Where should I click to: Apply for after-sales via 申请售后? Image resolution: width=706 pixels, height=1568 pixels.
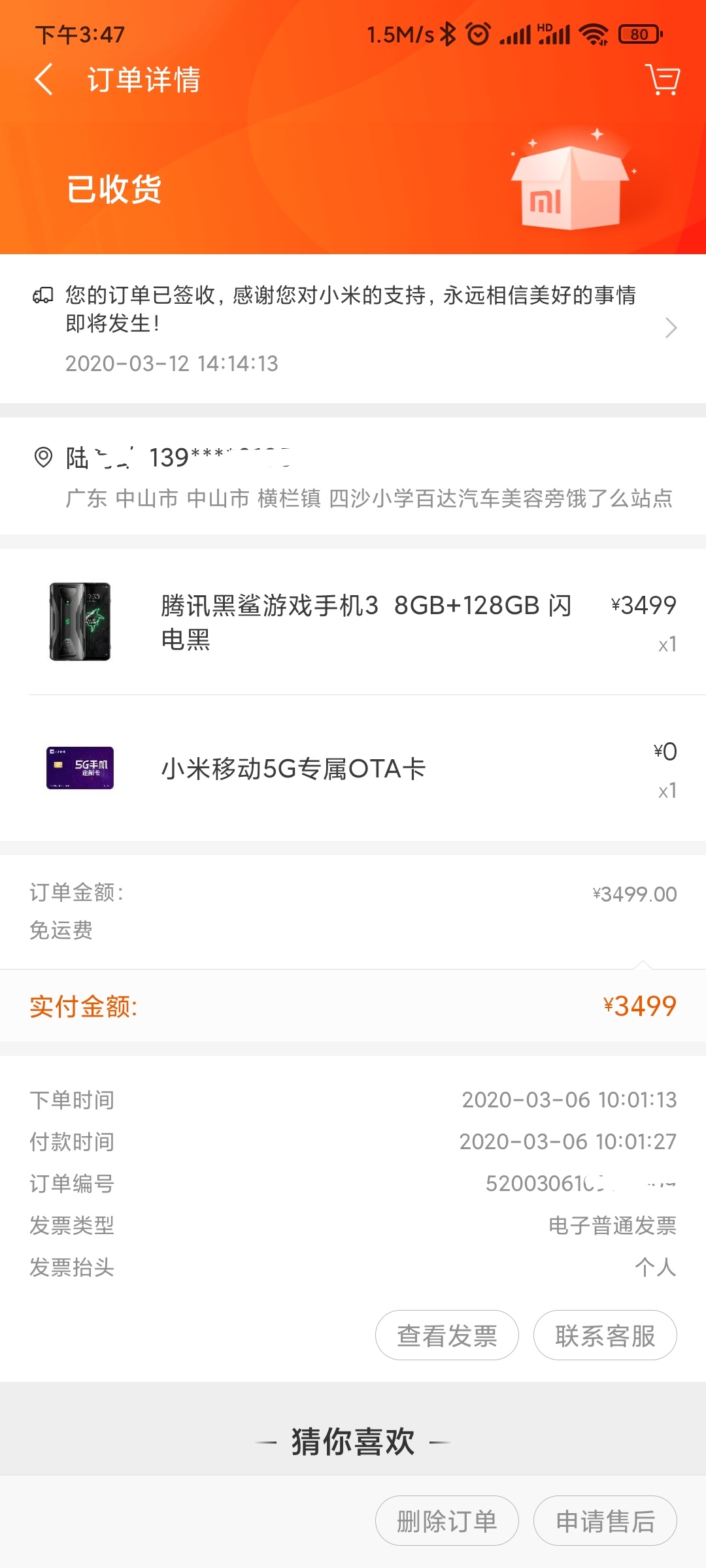point(605,1521)
